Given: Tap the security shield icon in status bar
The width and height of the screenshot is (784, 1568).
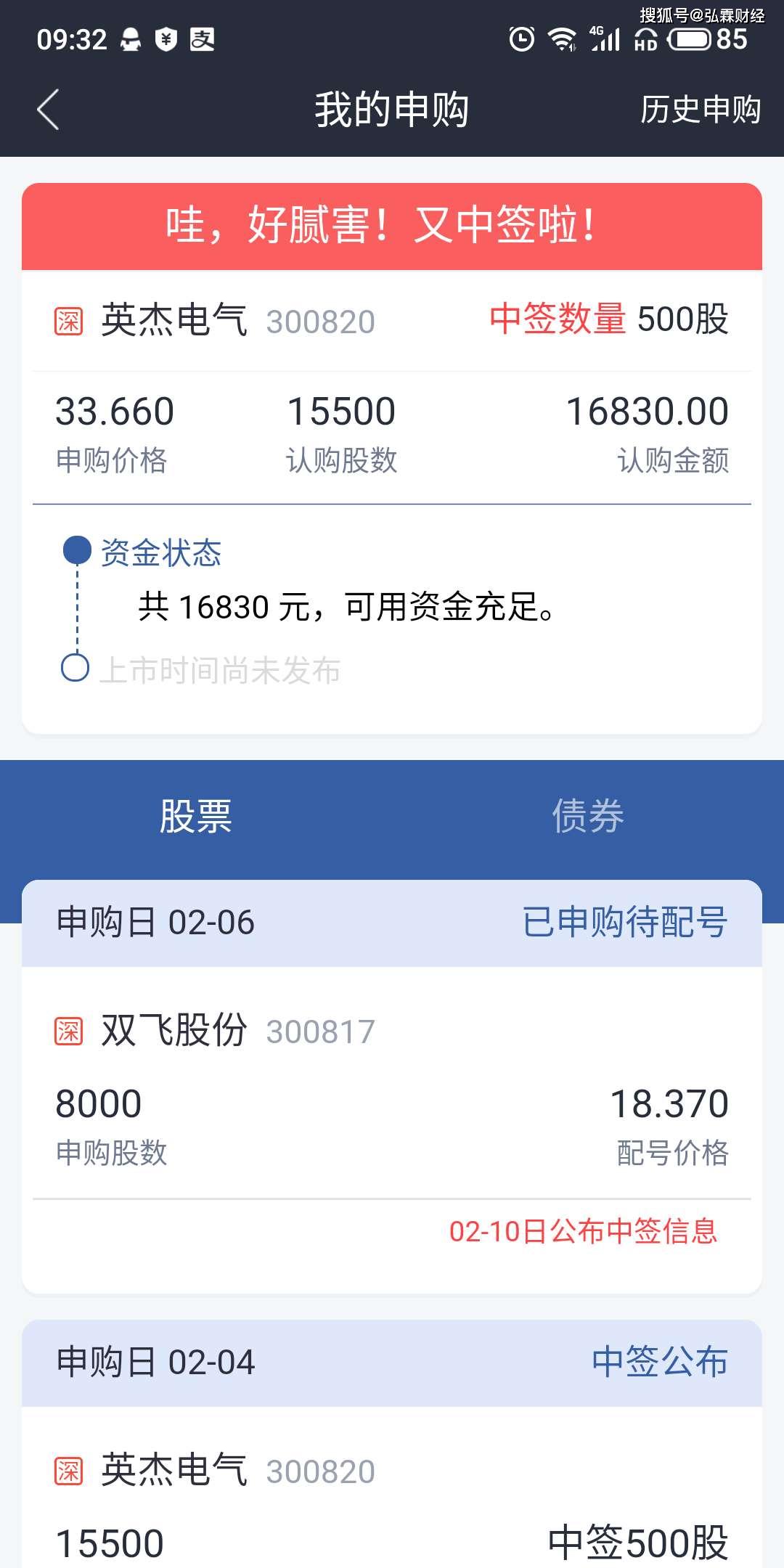Looking at the screenshot, I should (x=165, y=40).
